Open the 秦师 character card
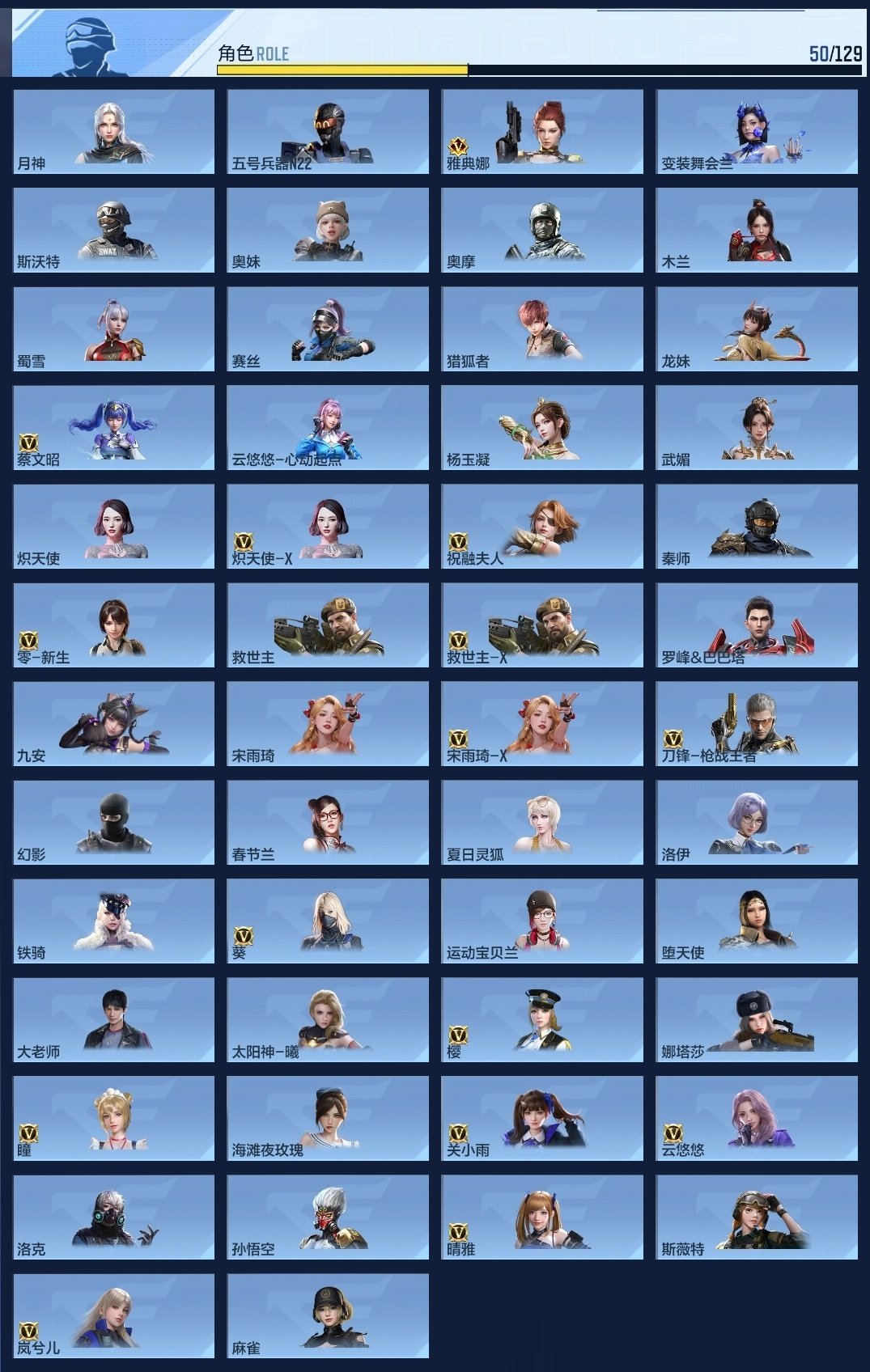Viewport: 870px width, 1372px height. [x=757, y=526]
